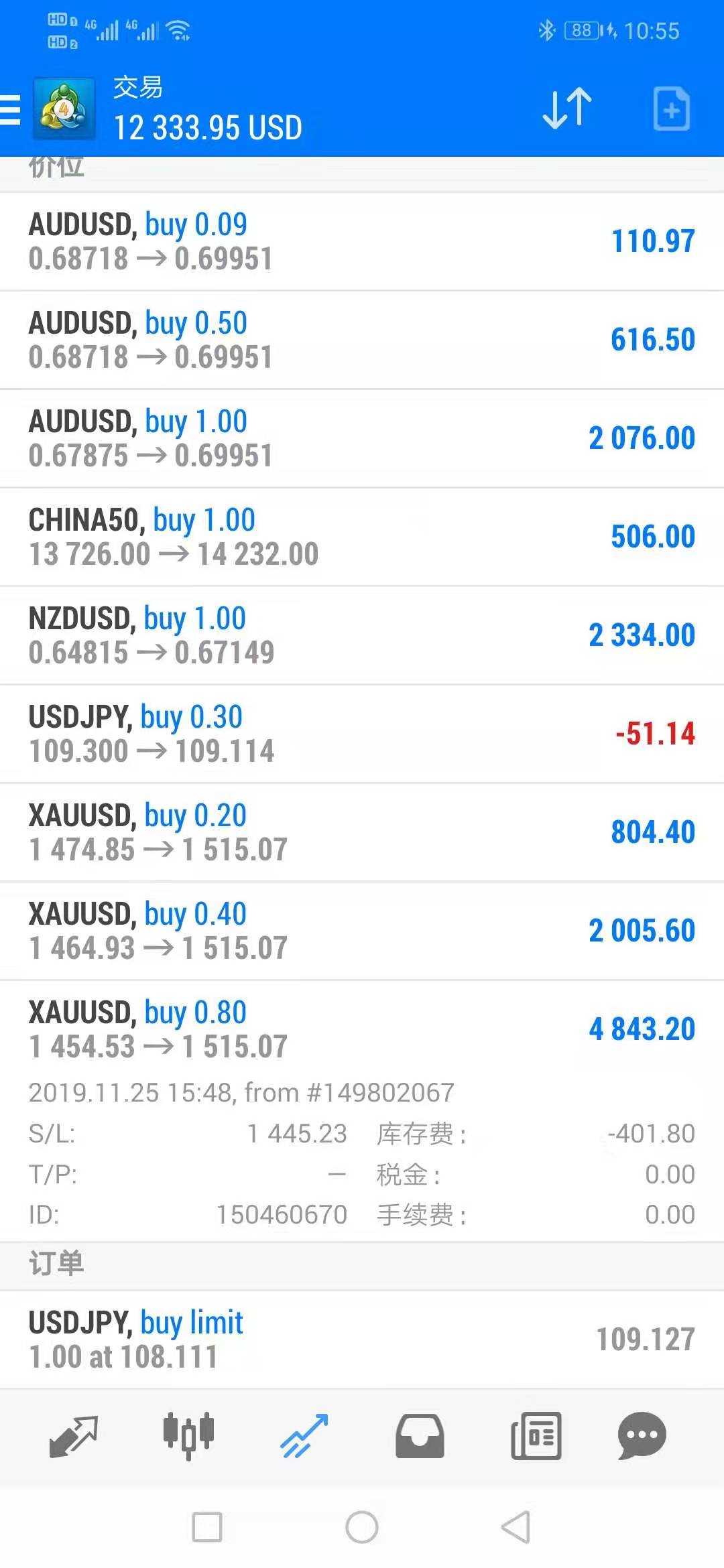
Task: Expand the AUDUSD buy 0.09 position
Action: [x=362, y=241]
